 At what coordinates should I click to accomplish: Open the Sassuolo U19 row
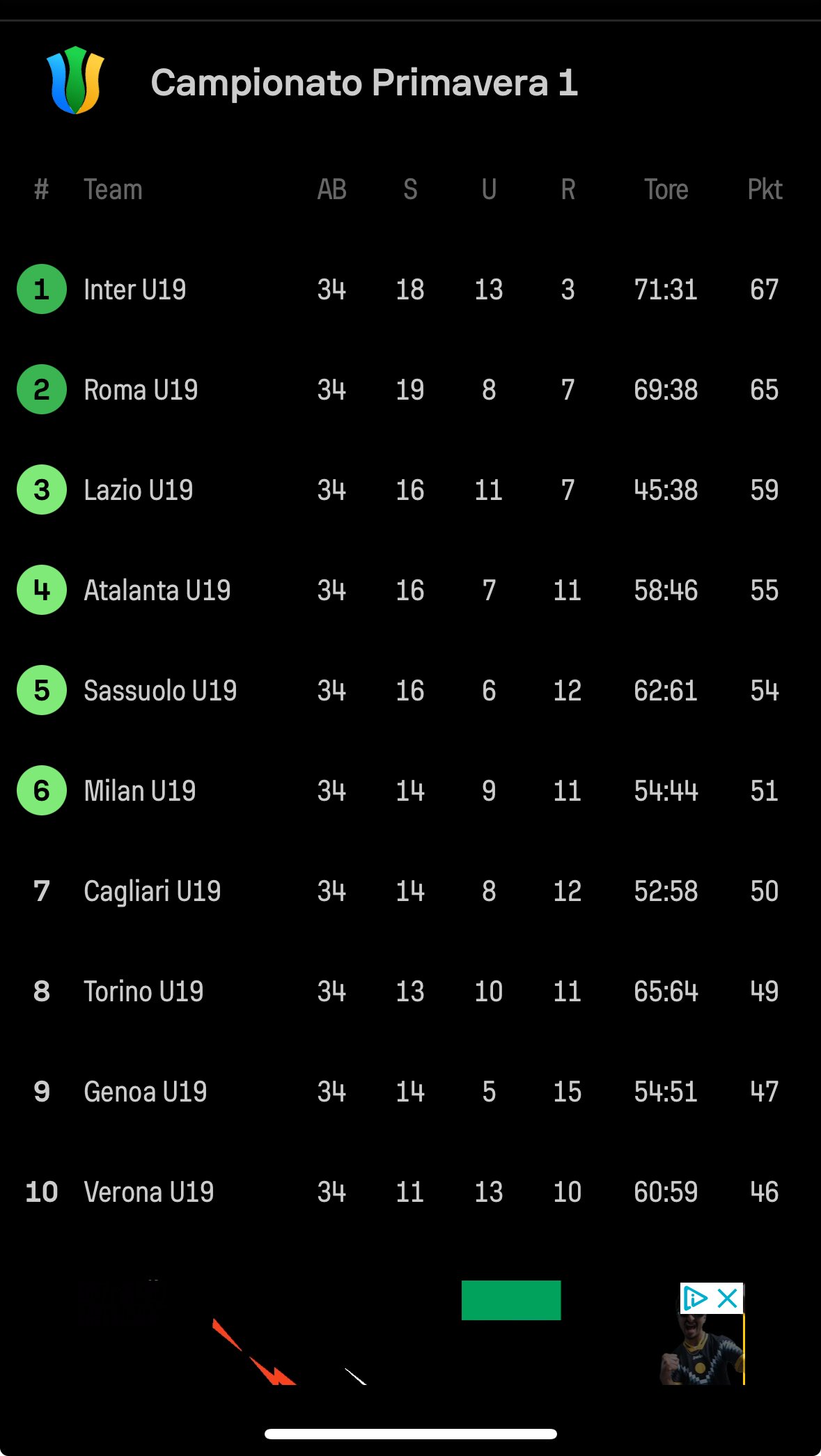click(410, 690)
